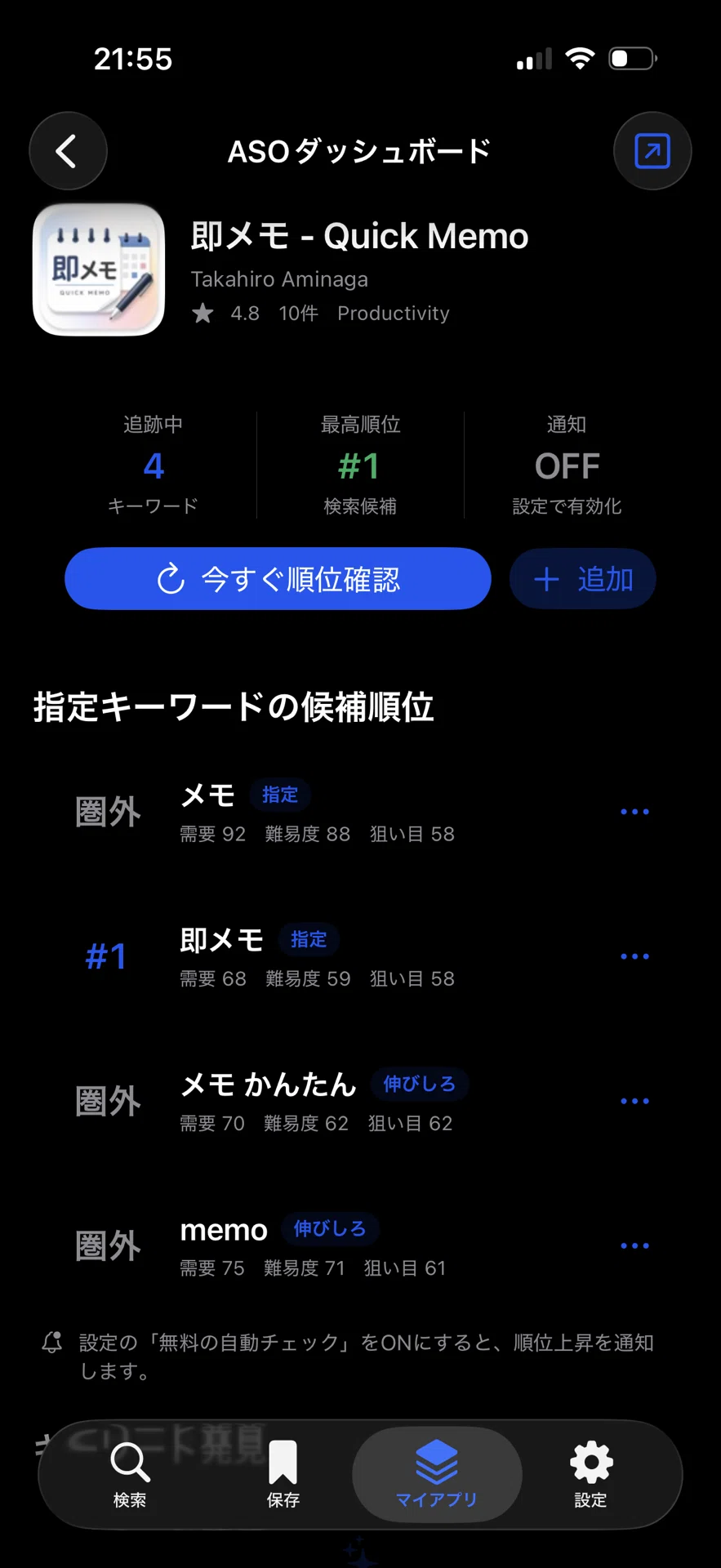This screenshot has height=1568, width=721.
Task: Select the マイアプリ tab
Action: click(x=437, y=1475)
